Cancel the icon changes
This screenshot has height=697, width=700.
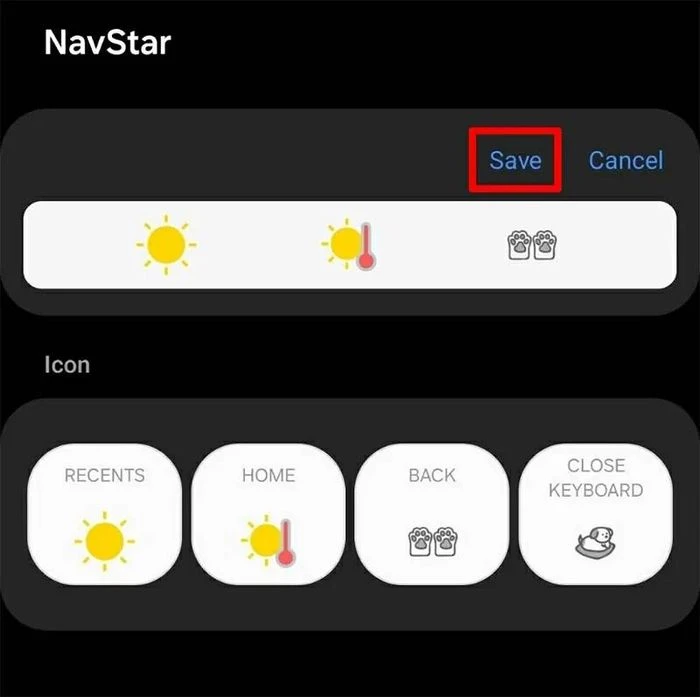(x=625, y=160)
